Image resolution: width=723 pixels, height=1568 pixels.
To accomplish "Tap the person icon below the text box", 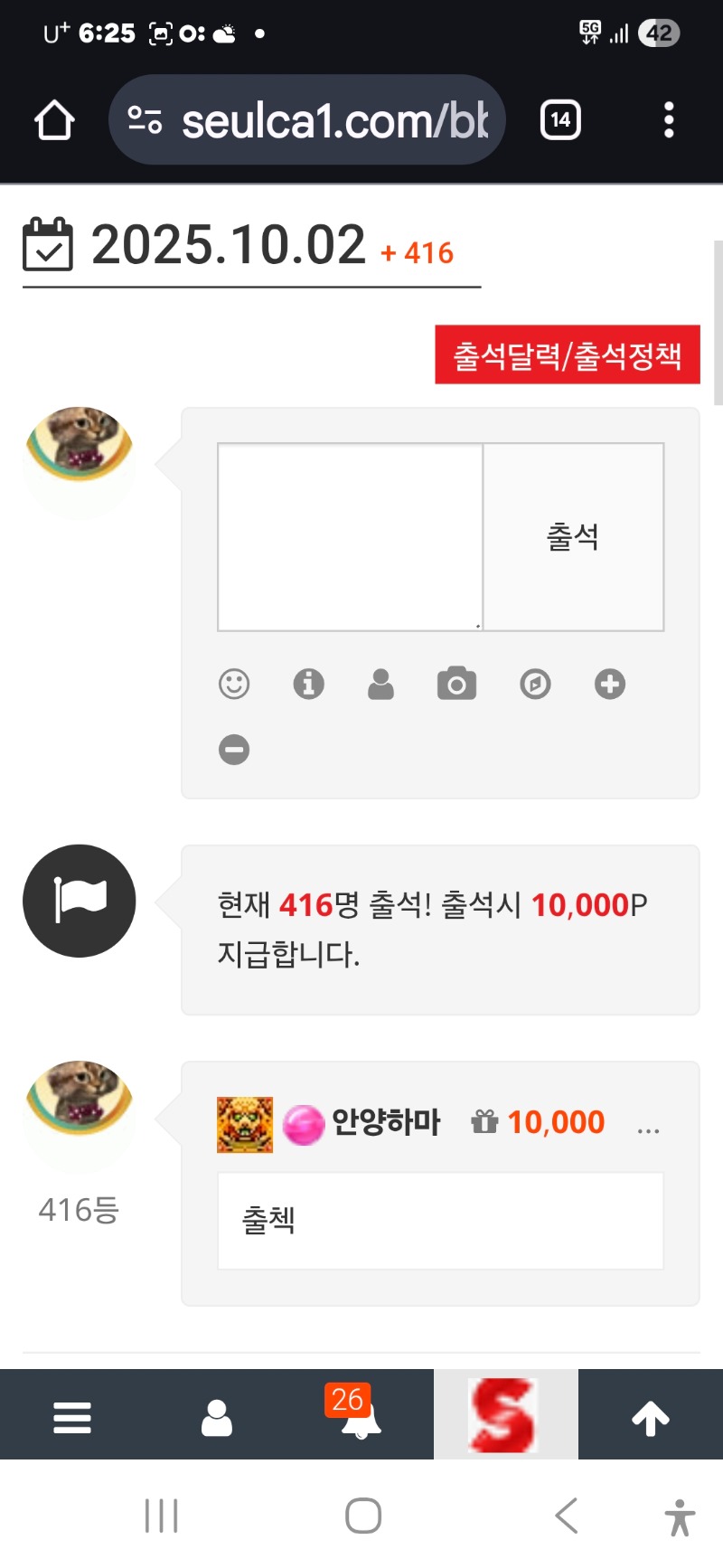I will [381, 684].
